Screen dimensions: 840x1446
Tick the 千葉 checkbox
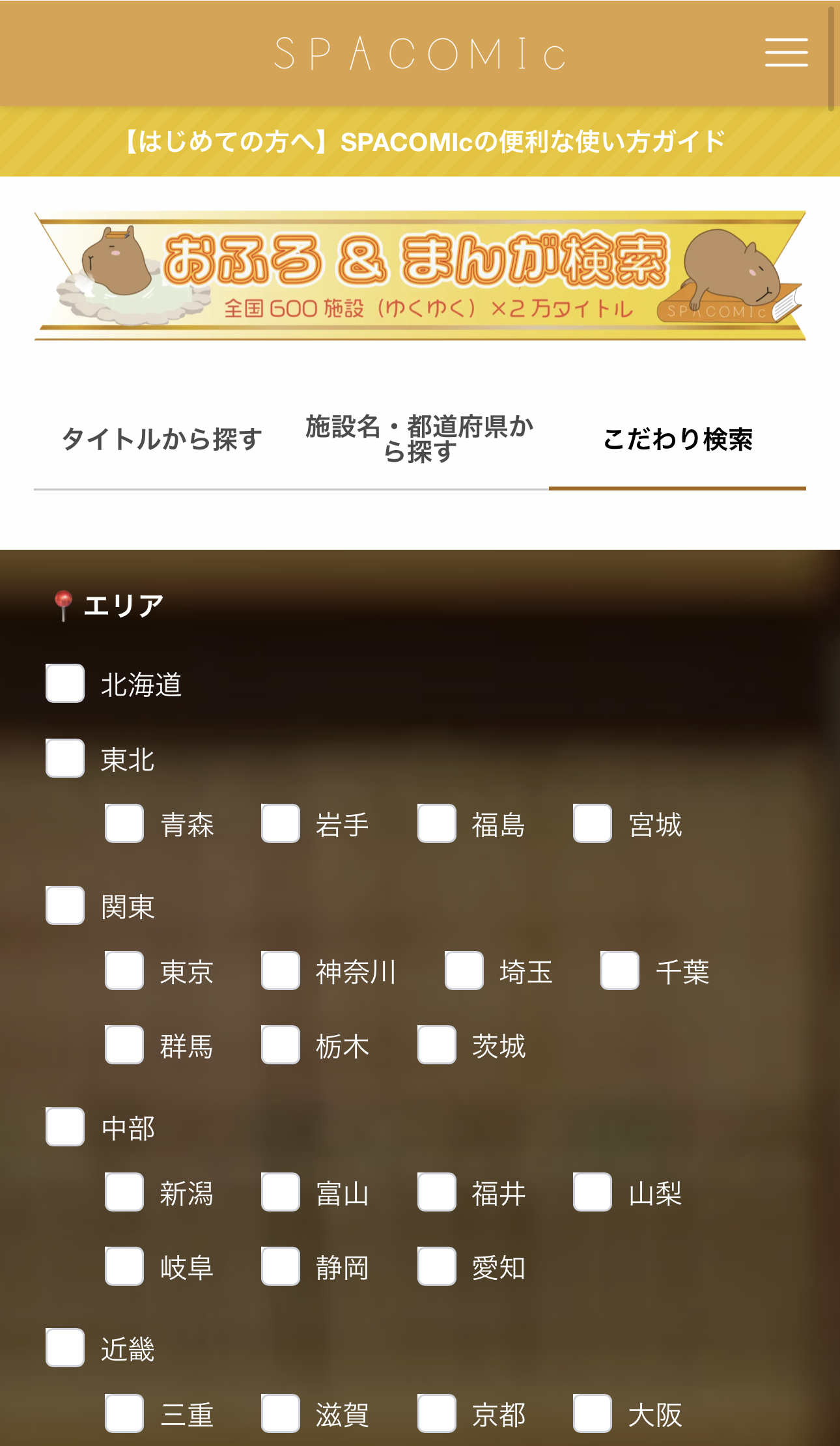click(x=620, y=971)
